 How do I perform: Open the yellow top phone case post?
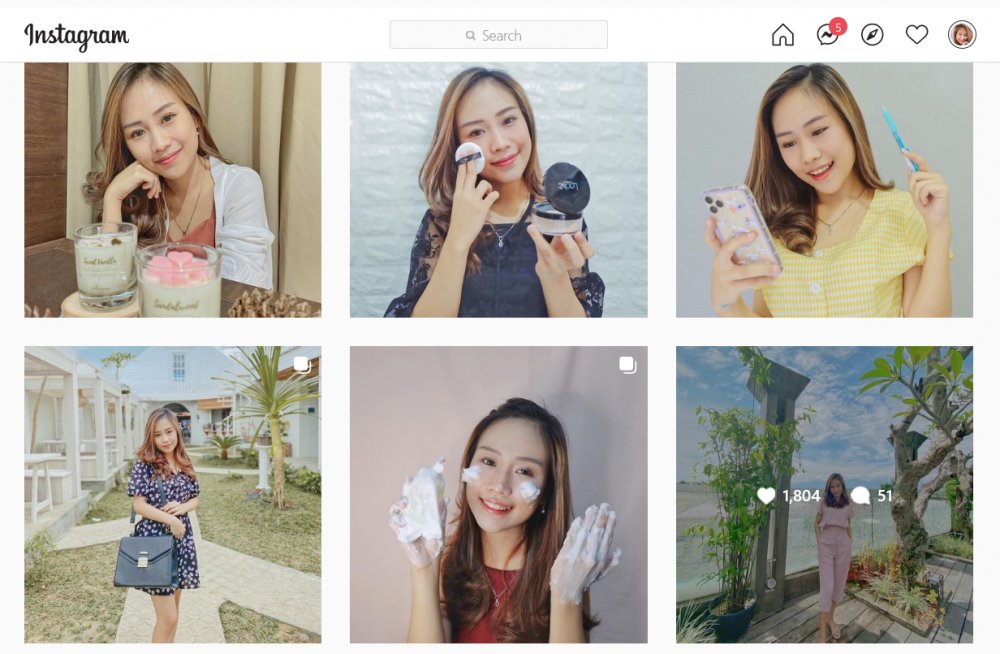click(x=824, y=190)
